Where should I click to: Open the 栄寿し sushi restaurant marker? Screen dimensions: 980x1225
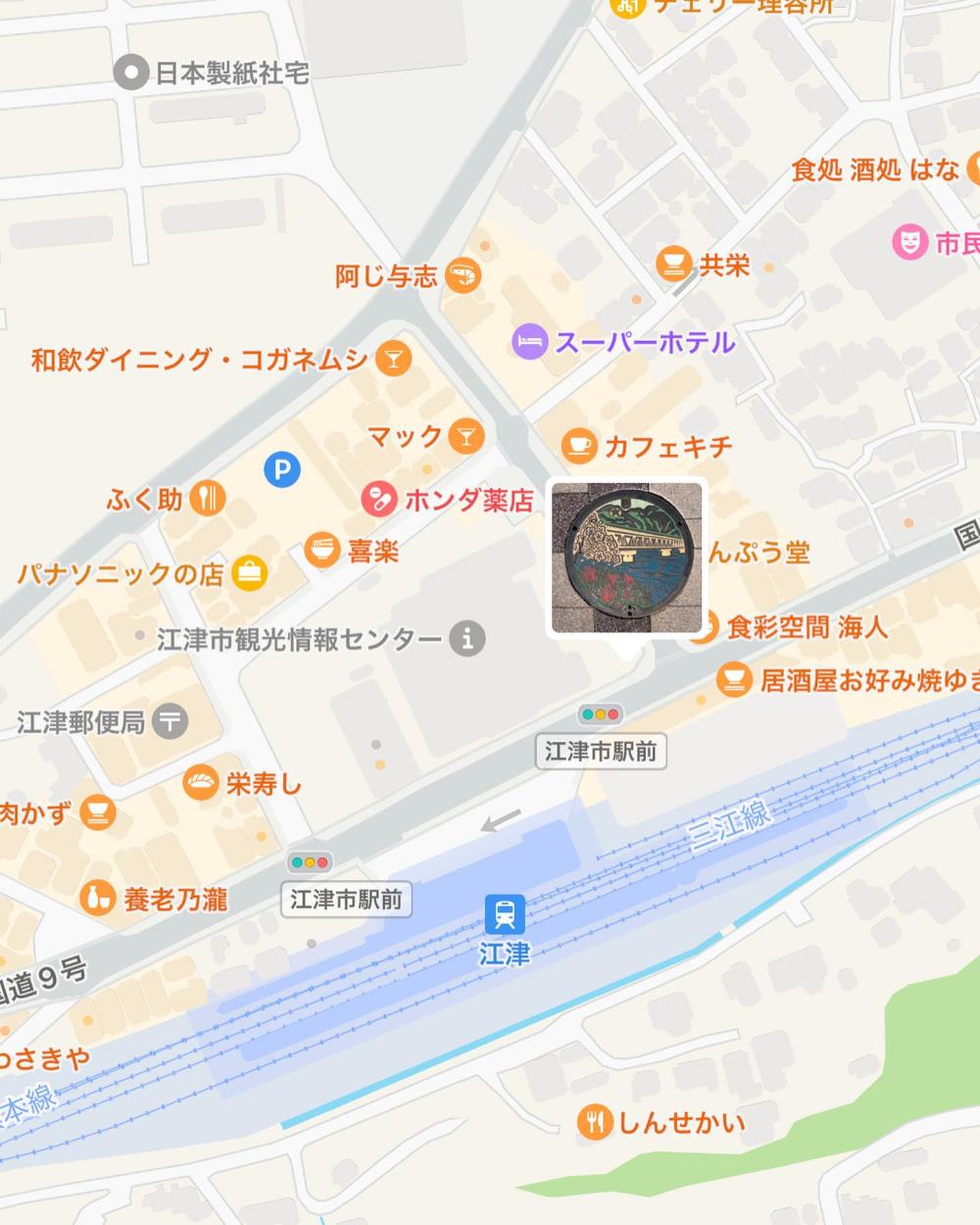[201, 782]
